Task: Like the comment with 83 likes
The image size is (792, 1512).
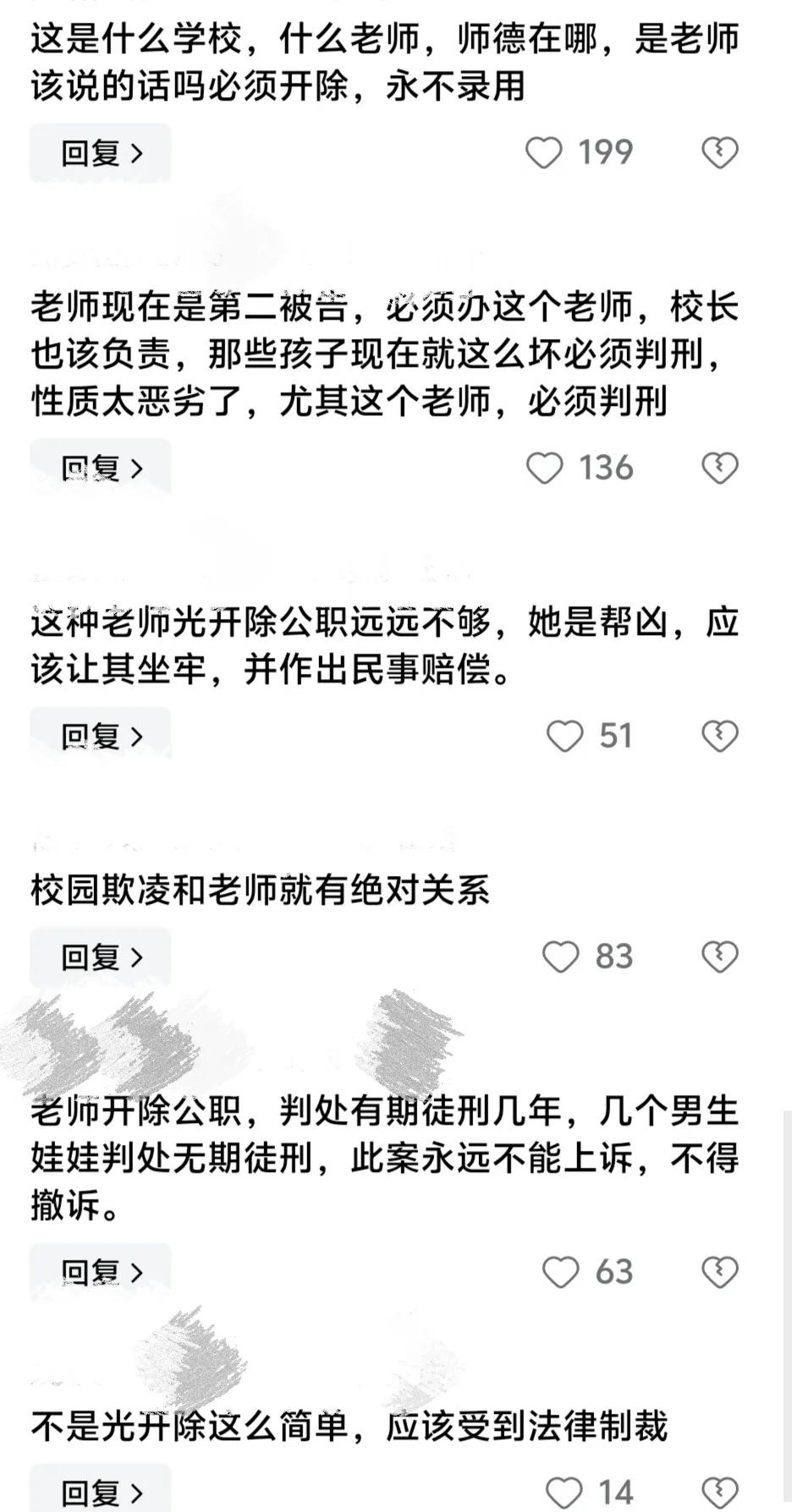Action: tap(560, 956)
